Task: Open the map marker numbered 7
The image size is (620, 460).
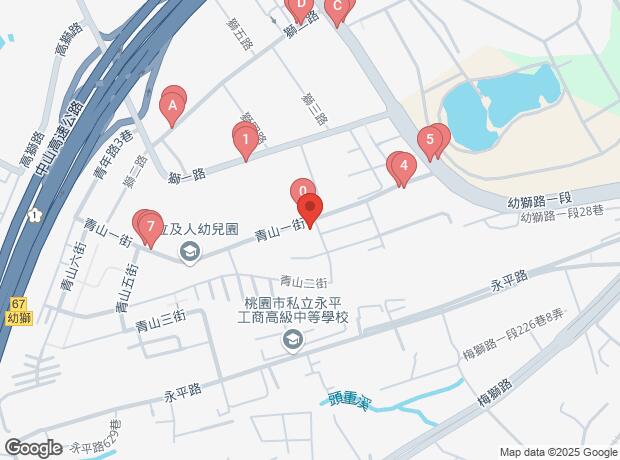Action: pos(150,227)
